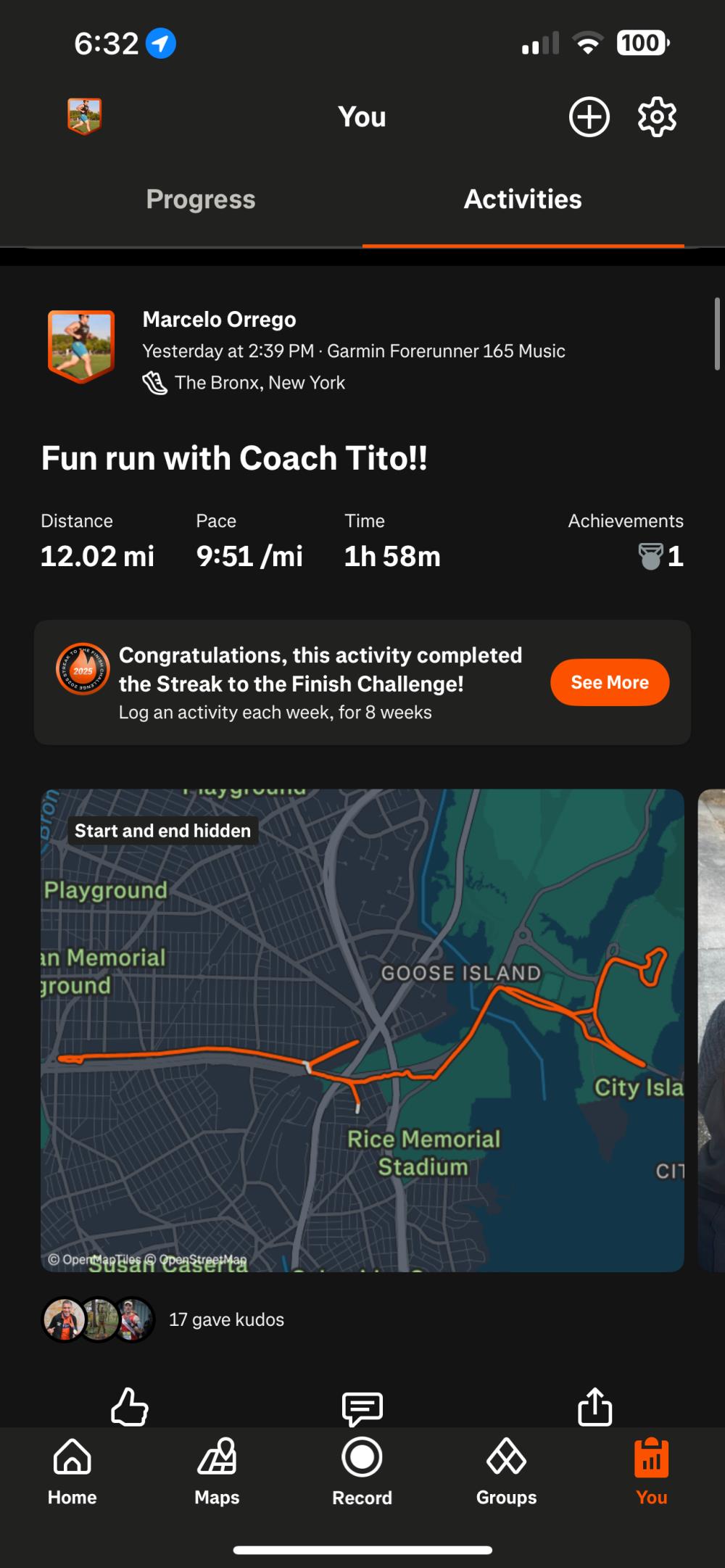Open the photo next to the map
725x1568 pixels.
tap(712, 1029)
